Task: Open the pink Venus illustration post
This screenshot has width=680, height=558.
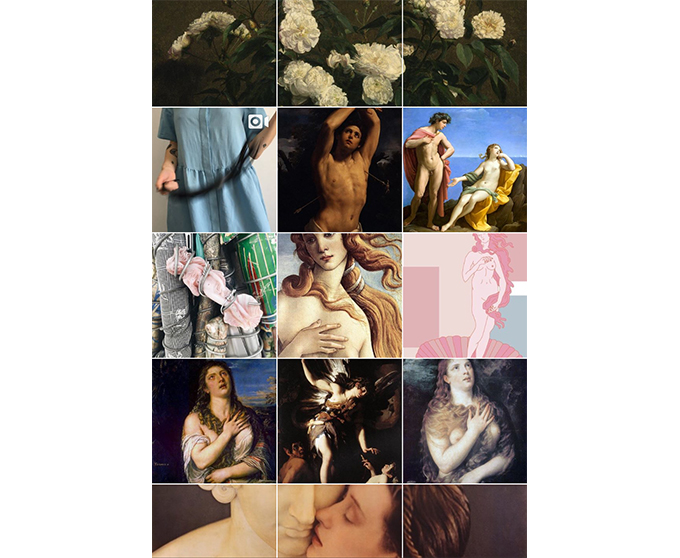Action: (x=464, y=295)
